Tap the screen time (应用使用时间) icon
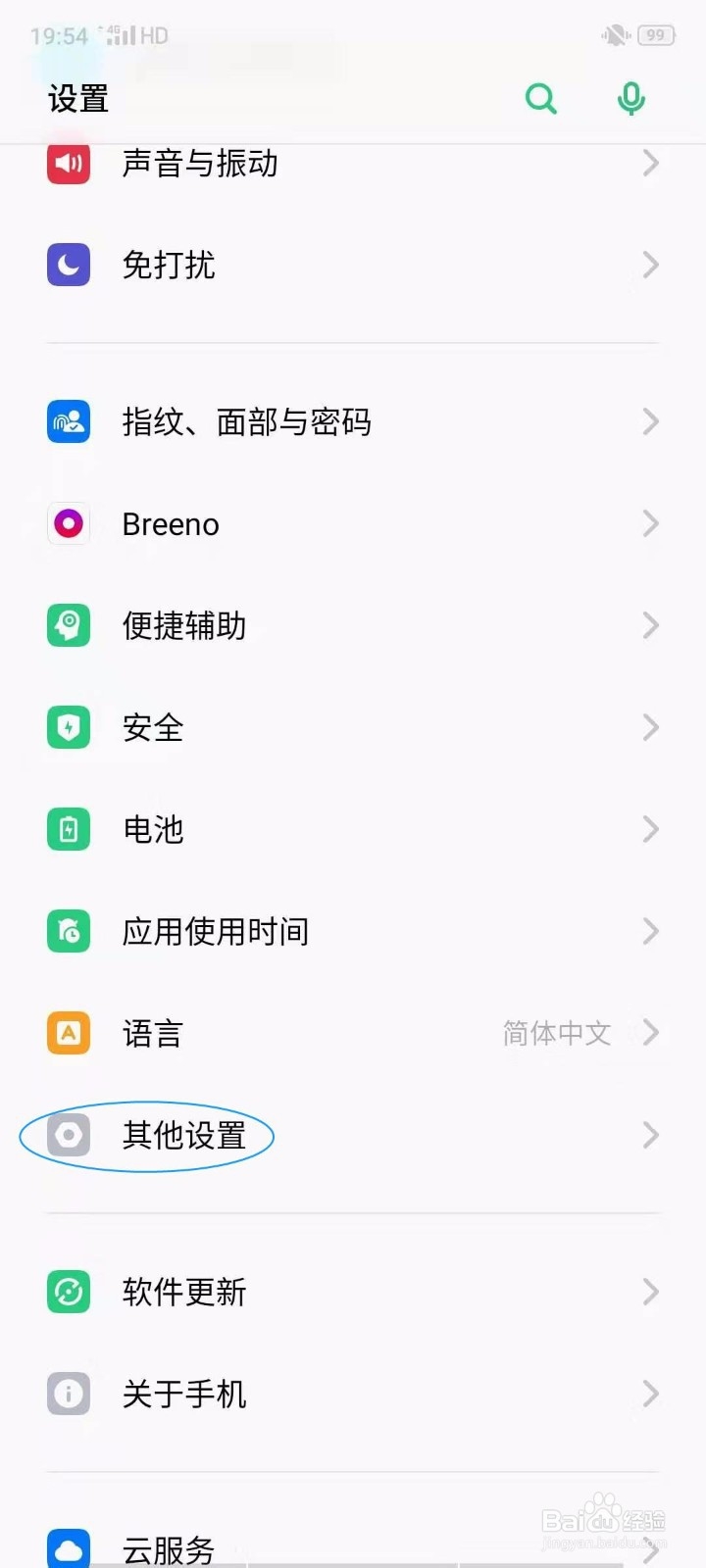Image resolution: width=706 pixels, height=1568 pixels. [68, 931]
